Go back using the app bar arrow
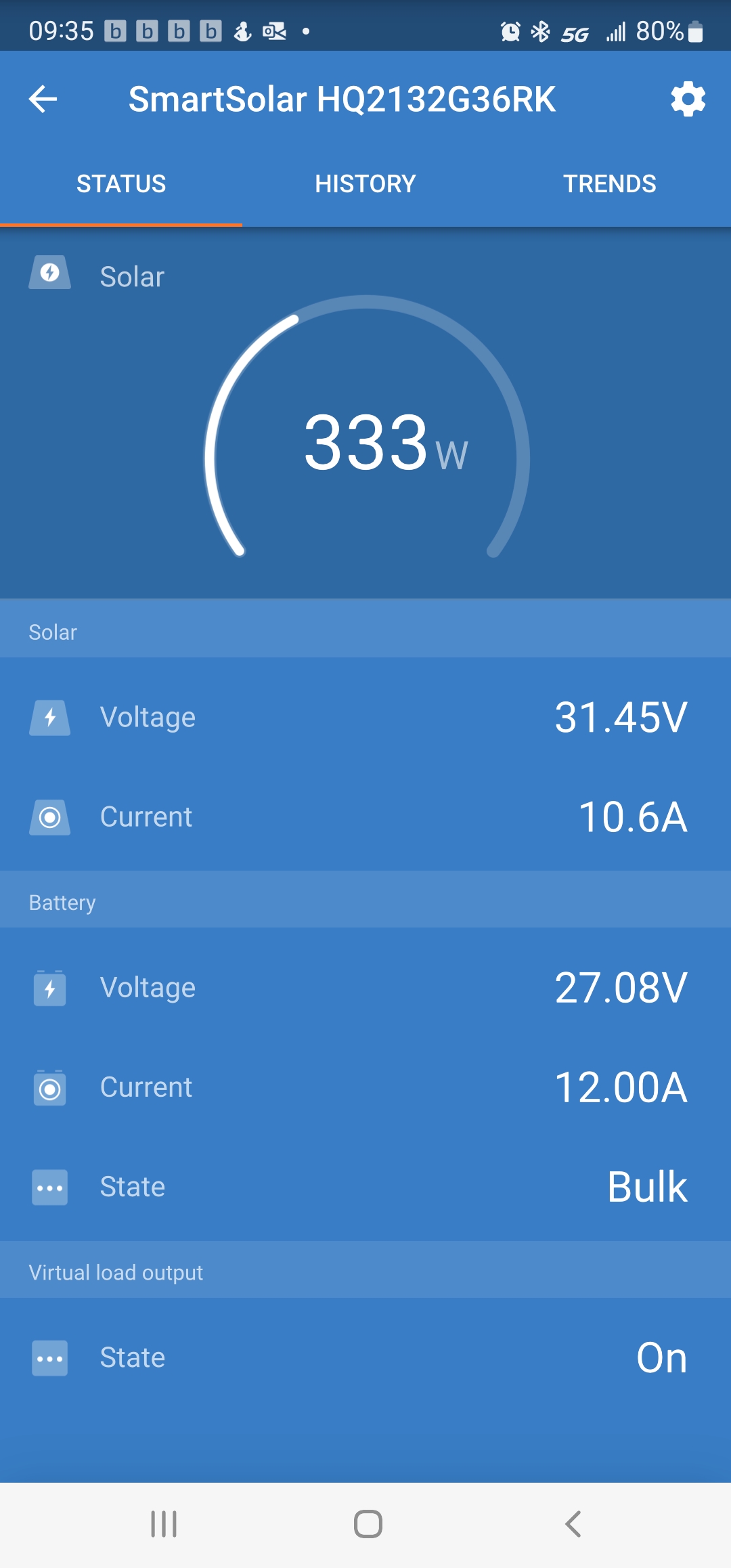The height and width of the screenshot is (1568, 731). 43,100
